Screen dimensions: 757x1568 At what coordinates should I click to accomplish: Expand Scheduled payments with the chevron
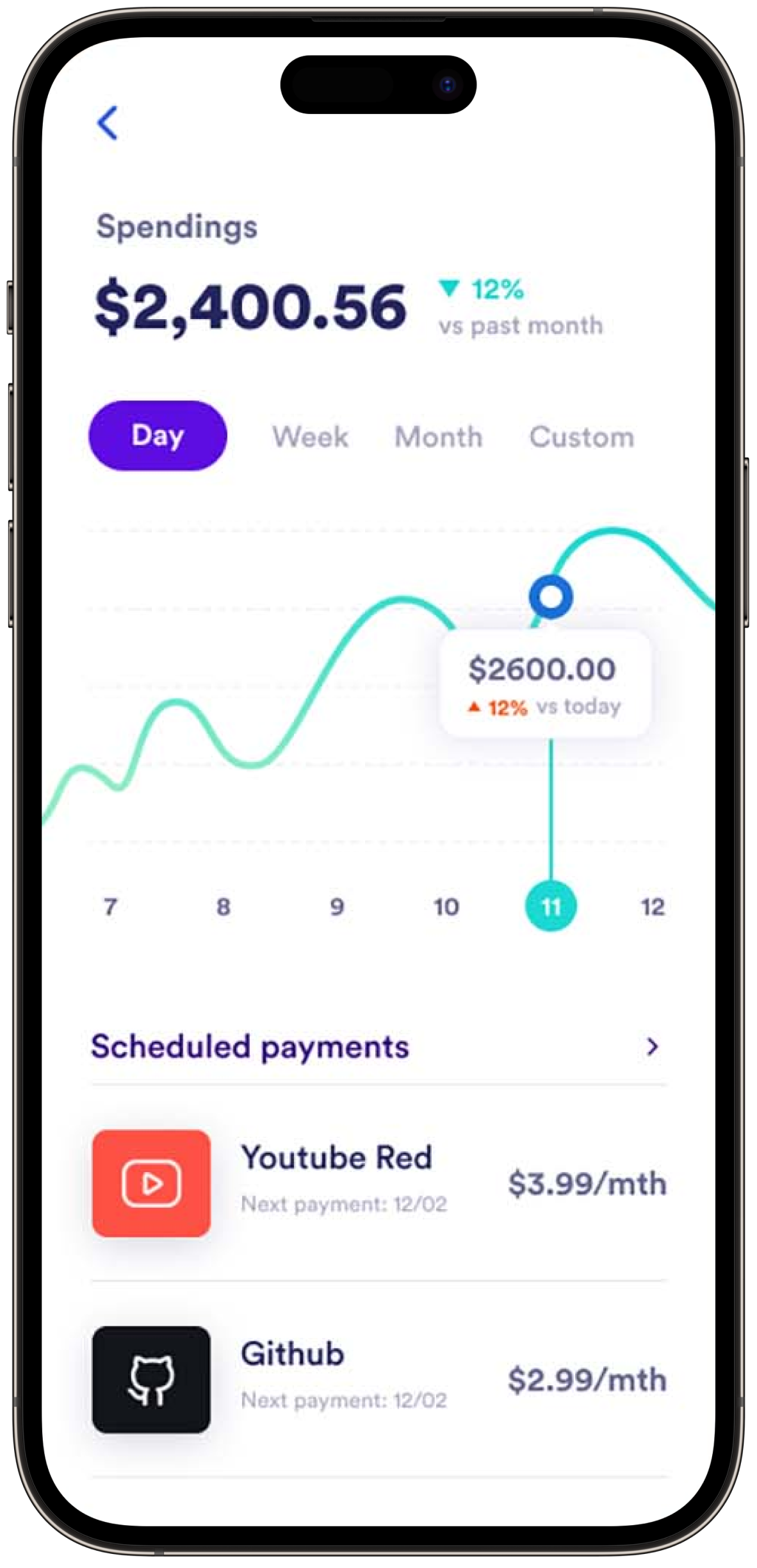click(652, 1046)
